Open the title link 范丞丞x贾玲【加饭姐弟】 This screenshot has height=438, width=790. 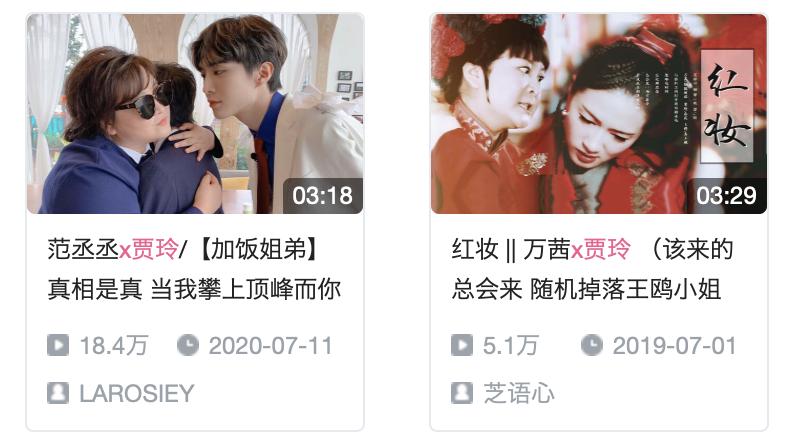click(195, 269)
